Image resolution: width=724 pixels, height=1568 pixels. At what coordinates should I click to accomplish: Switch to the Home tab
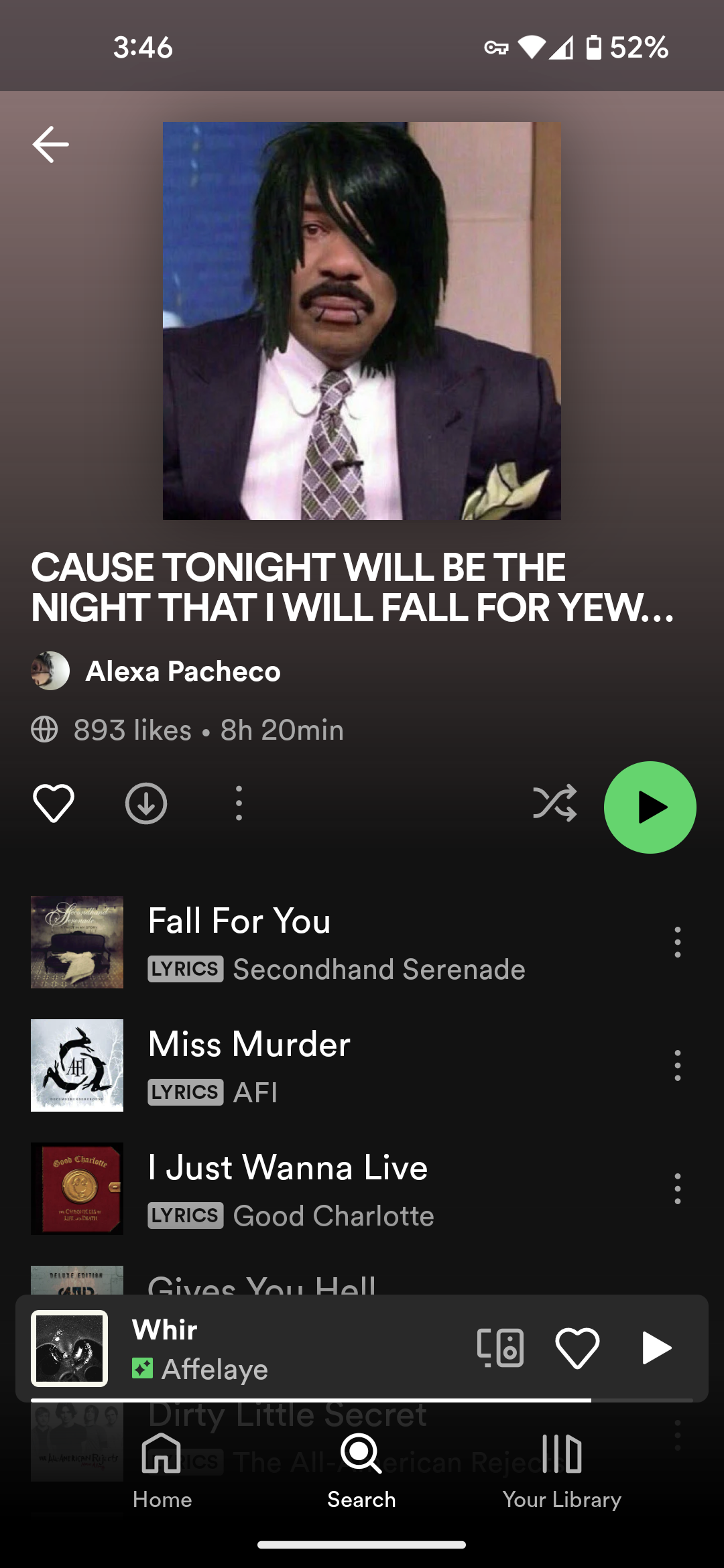162,1471
